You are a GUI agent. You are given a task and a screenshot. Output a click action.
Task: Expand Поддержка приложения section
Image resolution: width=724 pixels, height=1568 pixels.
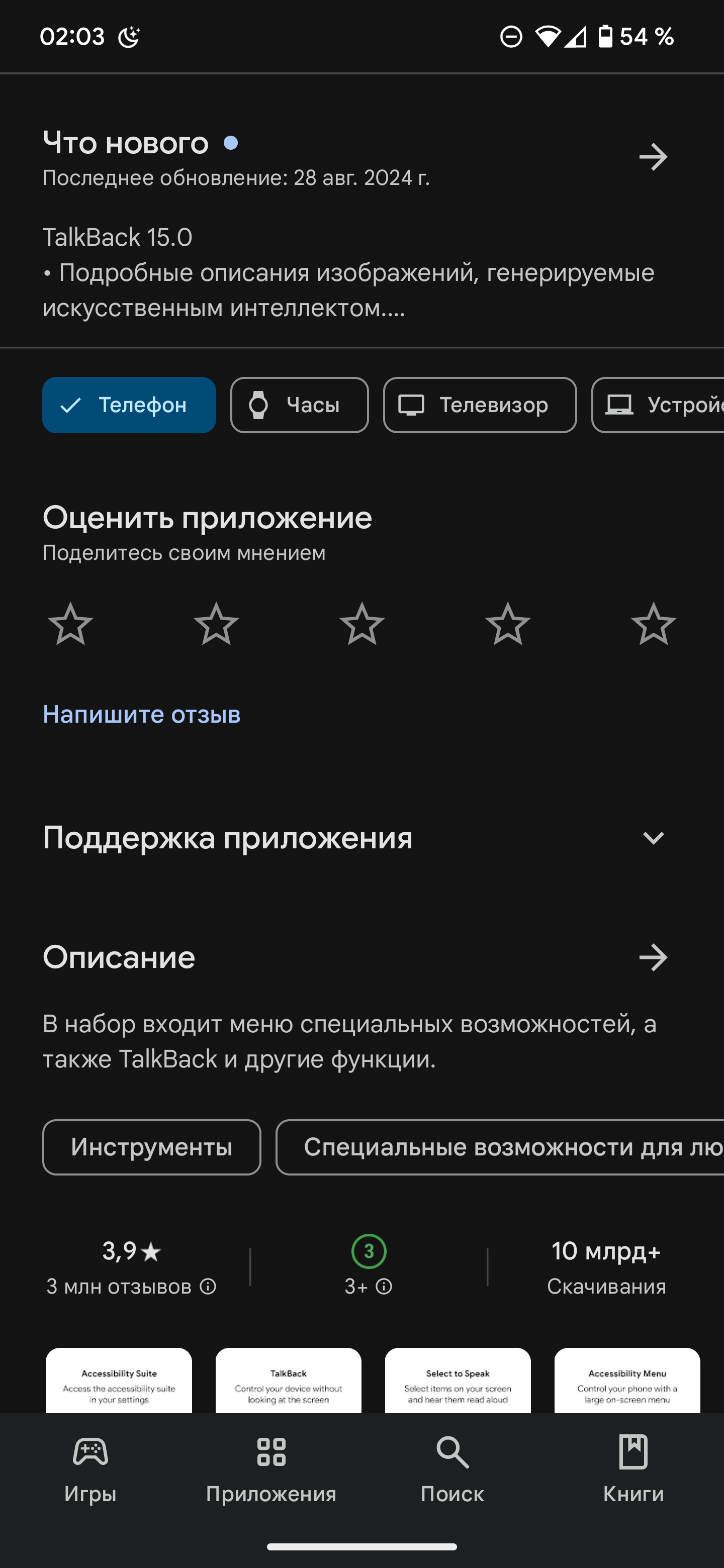point(653,838)
